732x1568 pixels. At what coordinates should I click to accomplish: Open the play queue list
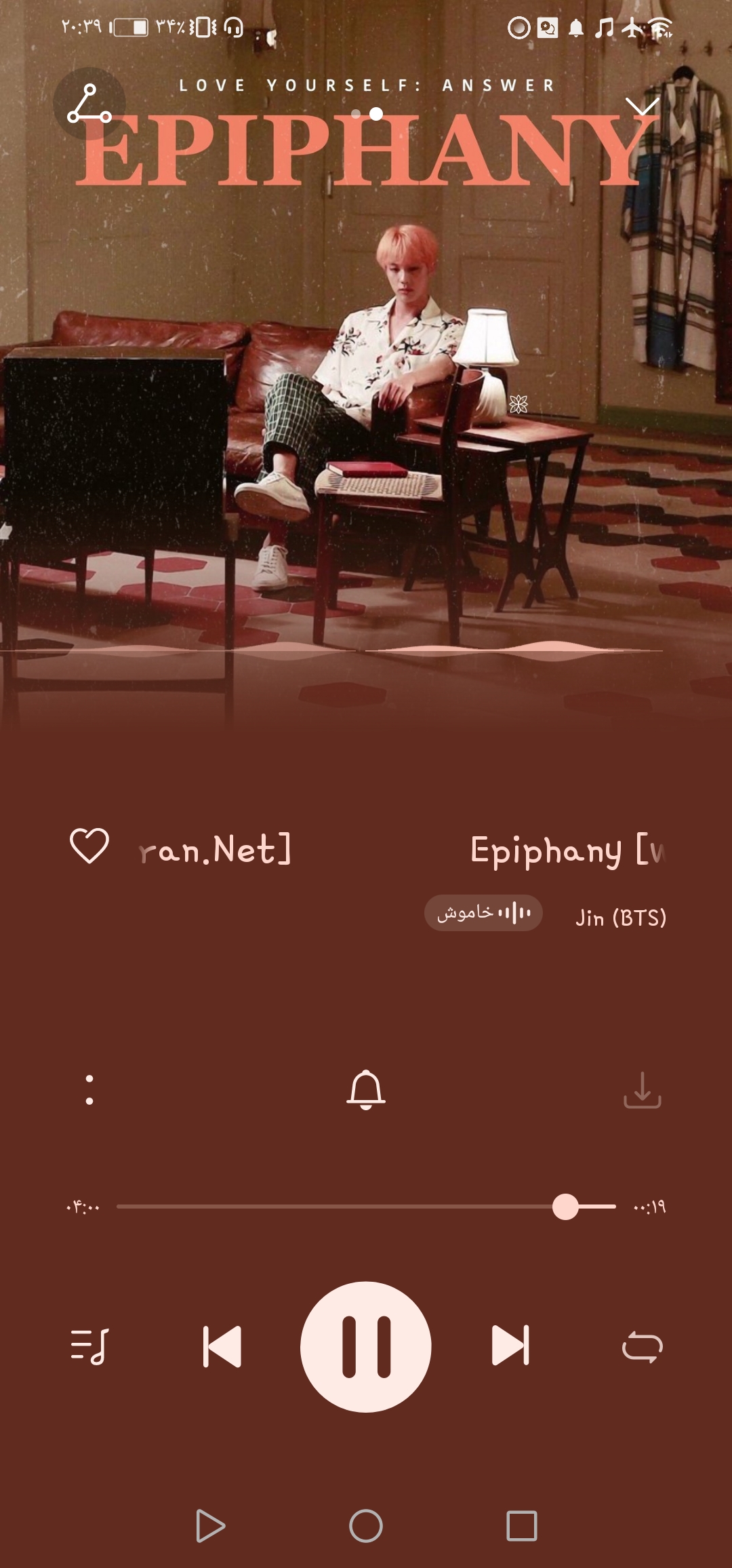click(x=89, y=1346)
